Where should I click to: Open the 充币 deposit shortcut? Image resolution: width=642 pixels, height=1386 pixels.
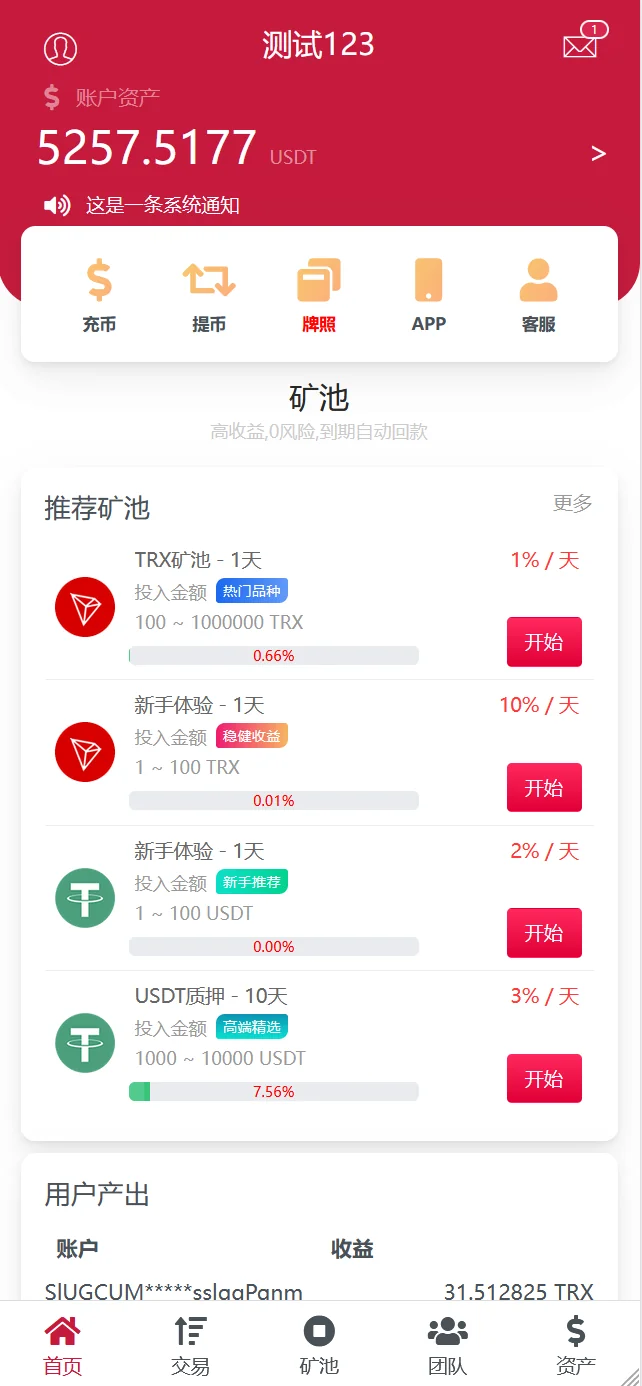[99, 295]
